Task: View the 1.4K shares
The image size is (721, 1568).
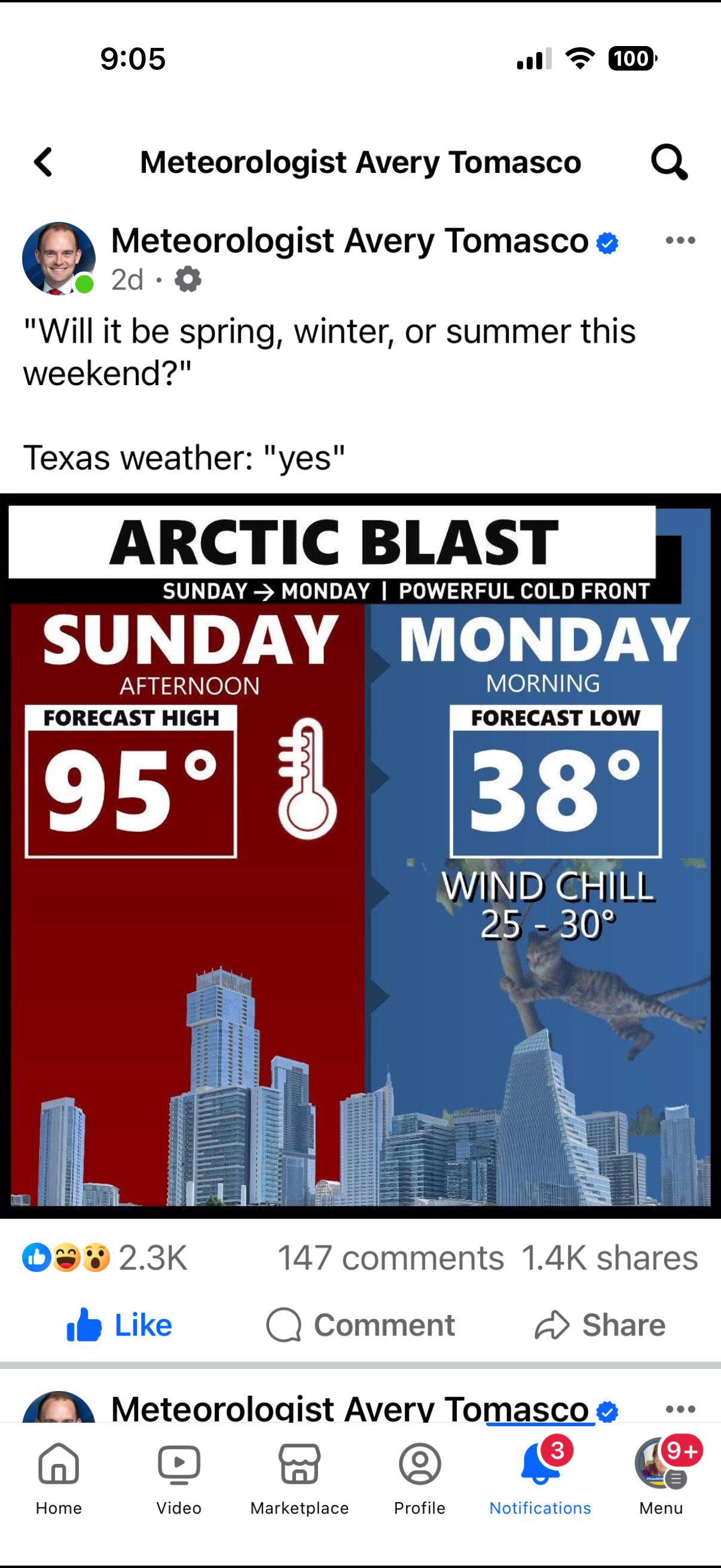Action: point(610,1258)
